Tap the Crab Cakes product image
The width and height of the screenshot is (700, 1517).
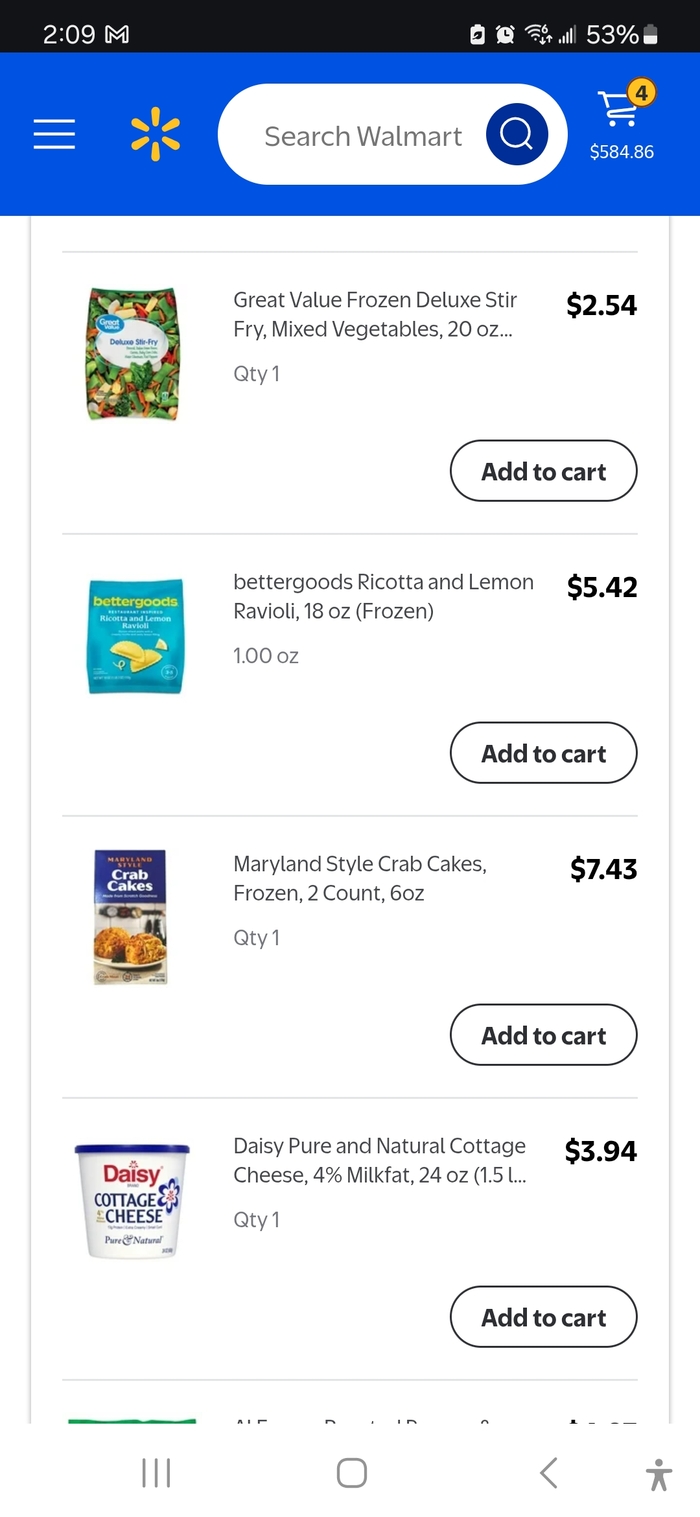point(131,917)
